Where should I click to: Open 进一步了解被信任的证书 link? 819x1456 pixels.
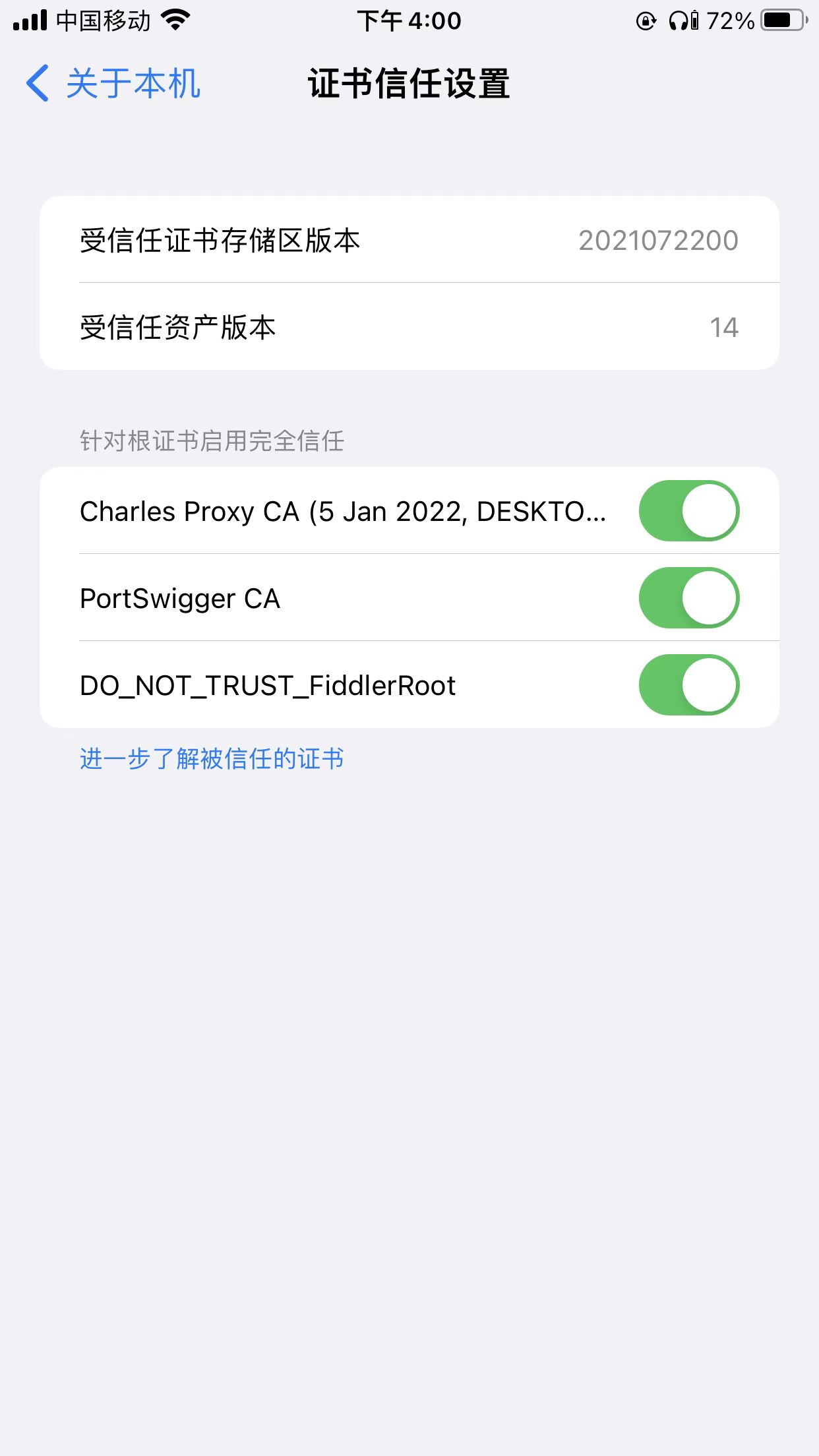click(212, 759)
